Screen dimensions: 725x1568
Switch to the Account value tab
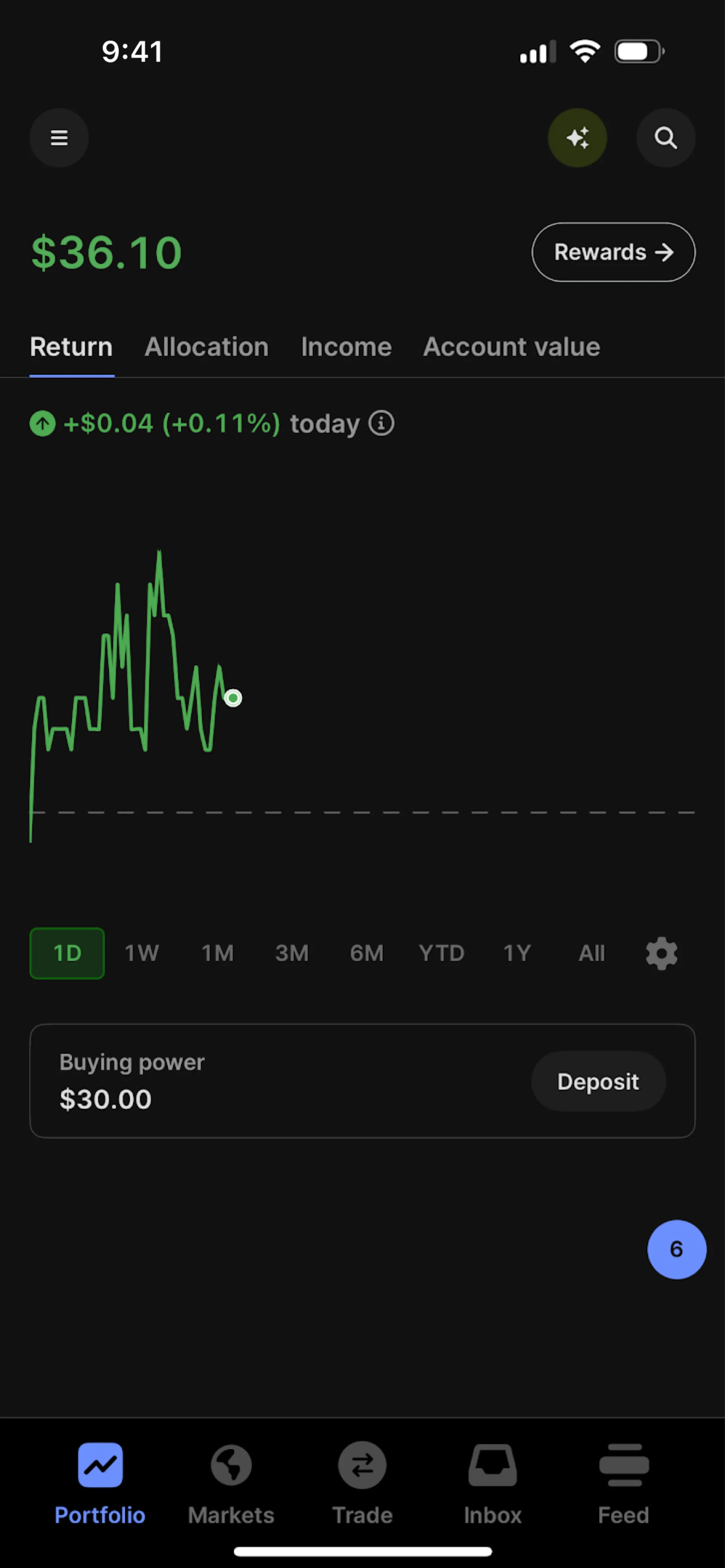[511, 347]
